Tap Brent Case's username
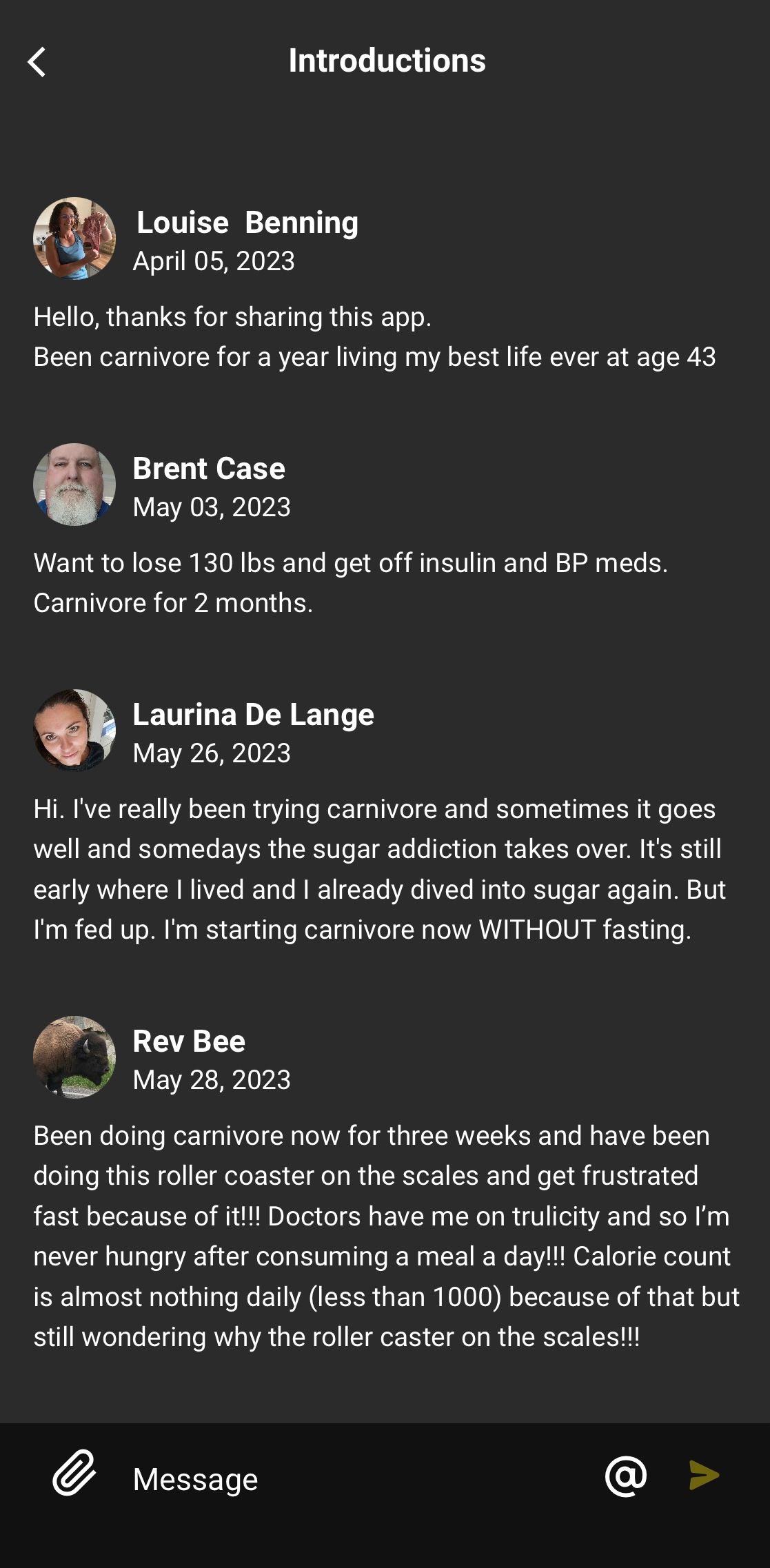 click(x=209, y=467)
